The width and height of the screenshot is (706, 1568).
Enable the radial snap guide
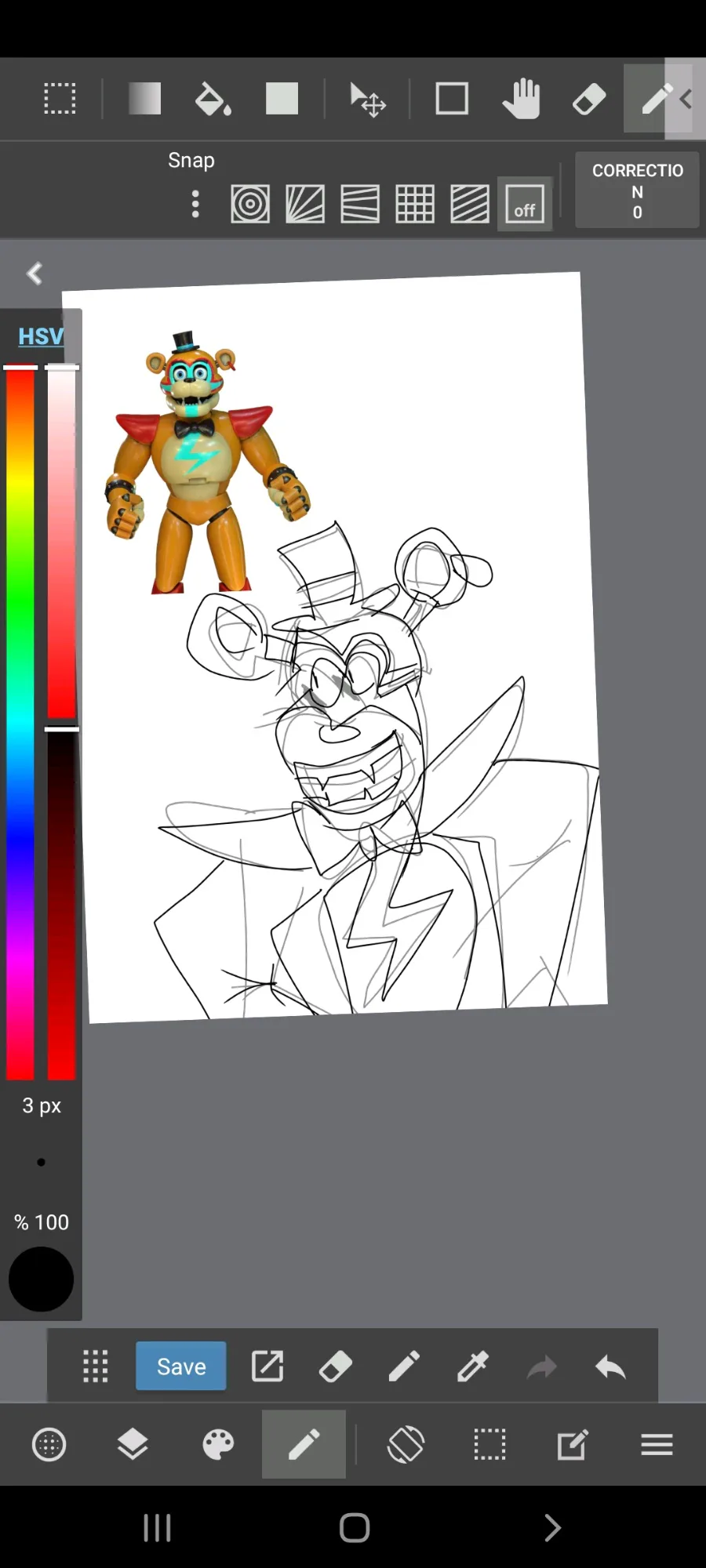tap(250, 205)
